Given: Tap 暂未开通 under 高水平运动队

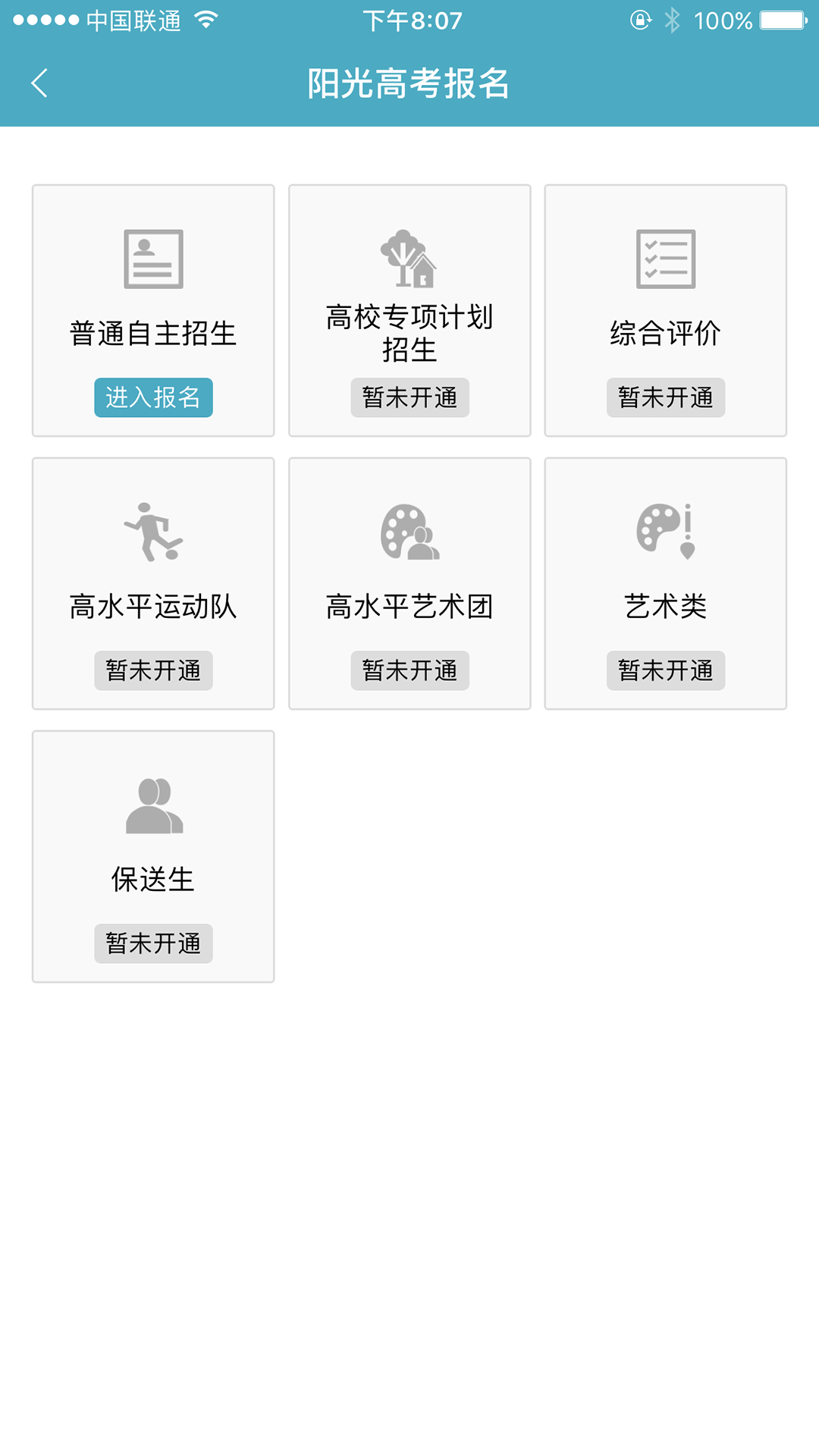Looking at the screenshot, I should [x=153, y=670].
